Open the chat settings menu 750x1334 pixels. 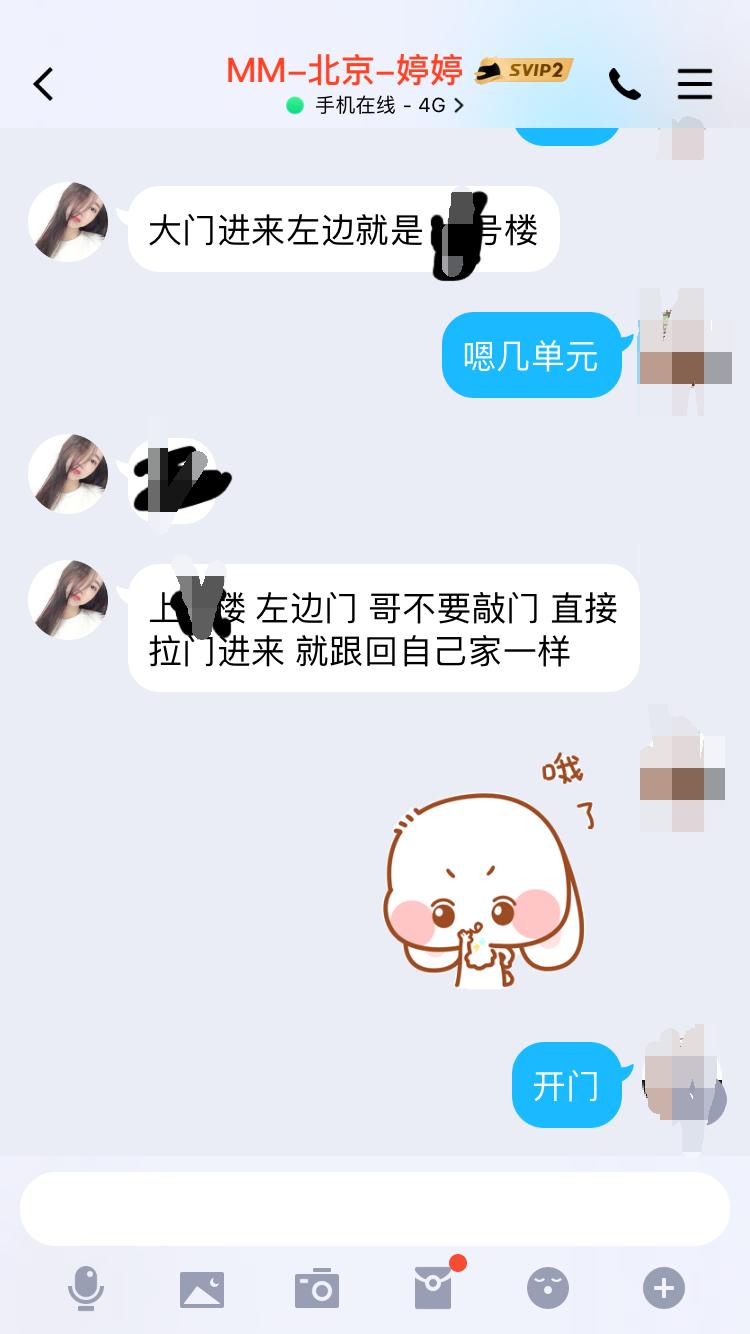[694, 84]
